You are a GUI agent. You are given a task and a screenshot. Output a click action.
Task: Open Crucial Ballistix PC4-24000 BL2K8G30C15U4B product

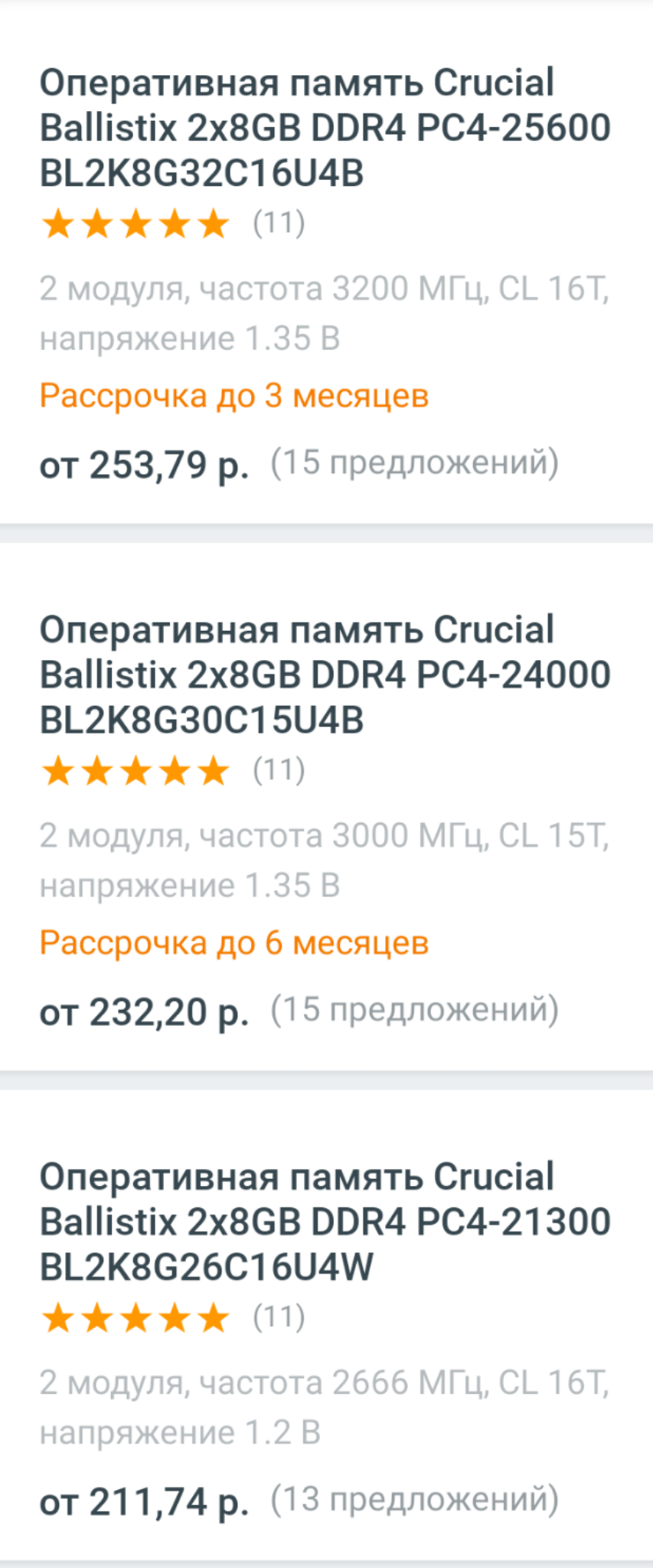(x=325, y=675)
